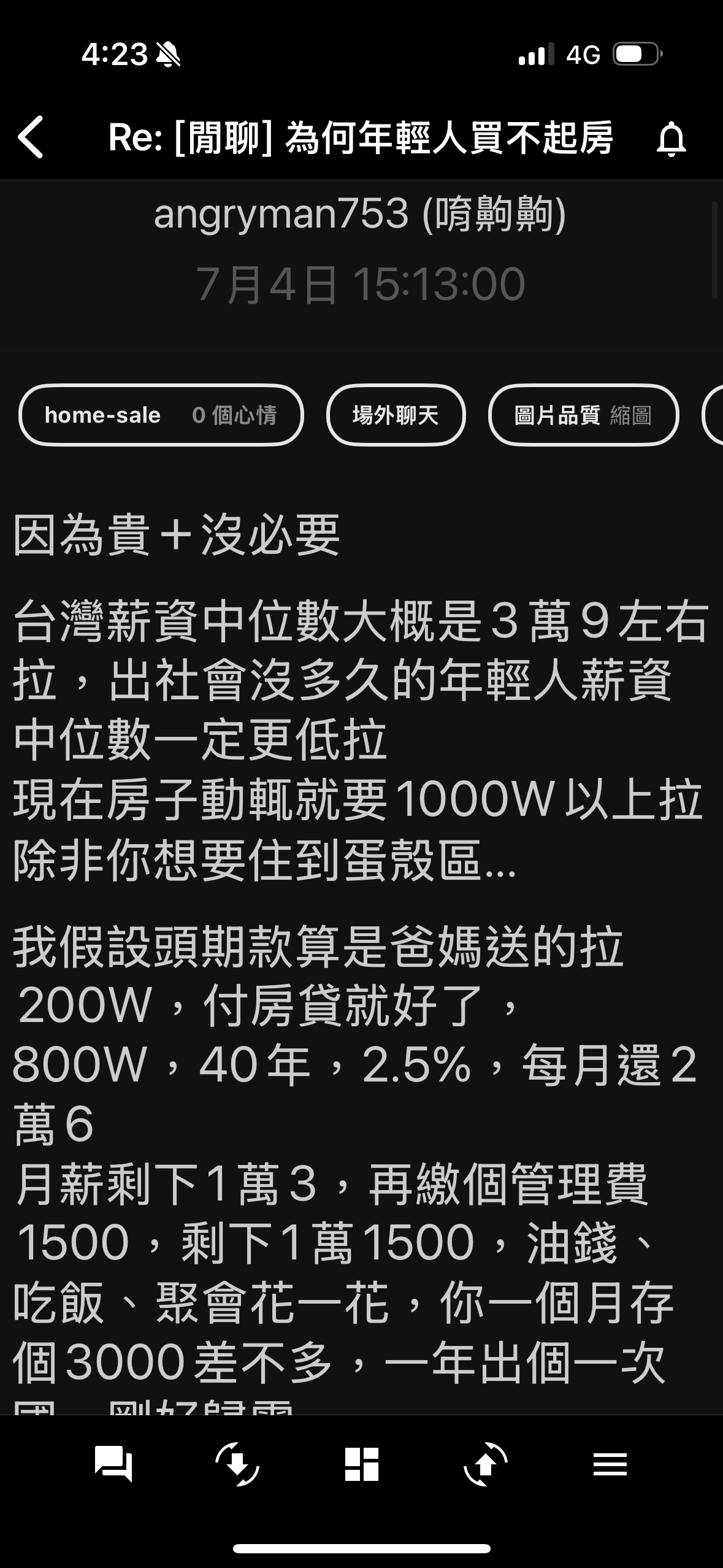
Task: Tap the home-sale board chip
Action: pyautogui.click(x=161, y=415)
